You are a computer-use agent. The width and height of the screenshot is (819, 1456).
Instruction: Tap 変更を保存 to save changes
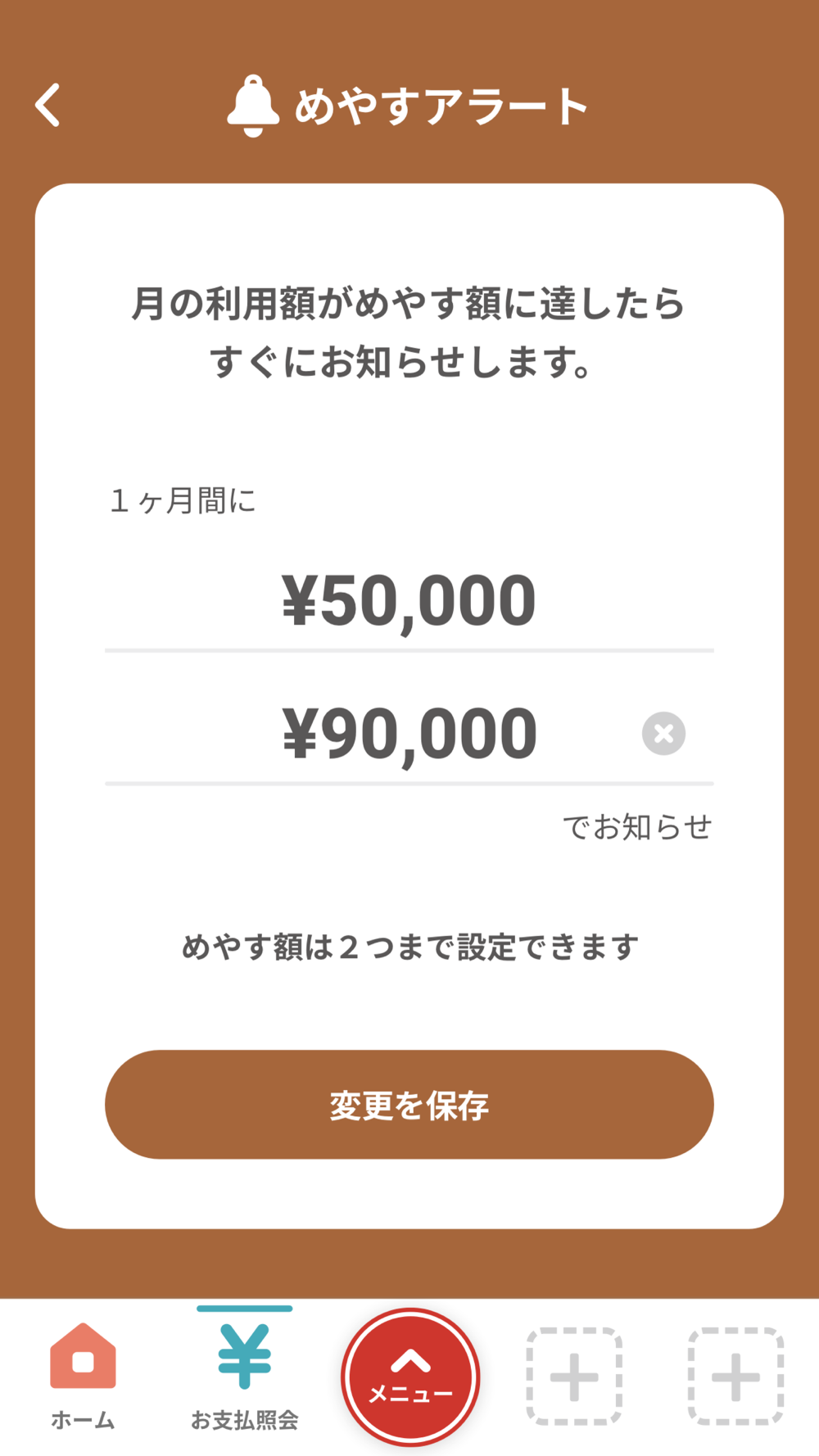pyautogui.click(x=409, y=1104)
